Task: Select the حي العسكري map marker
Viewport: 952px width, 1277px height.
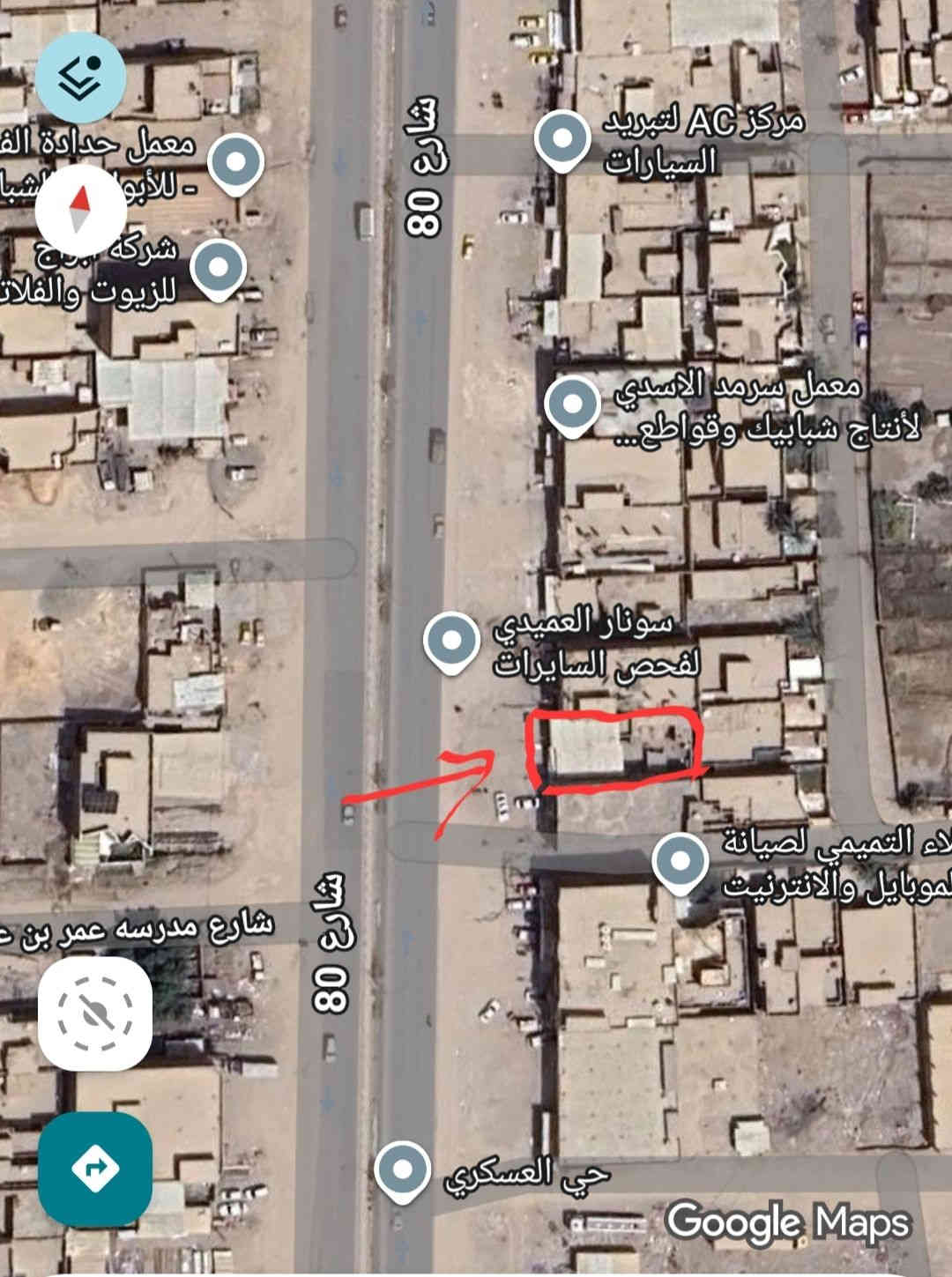Action: tap(403, 1169)
